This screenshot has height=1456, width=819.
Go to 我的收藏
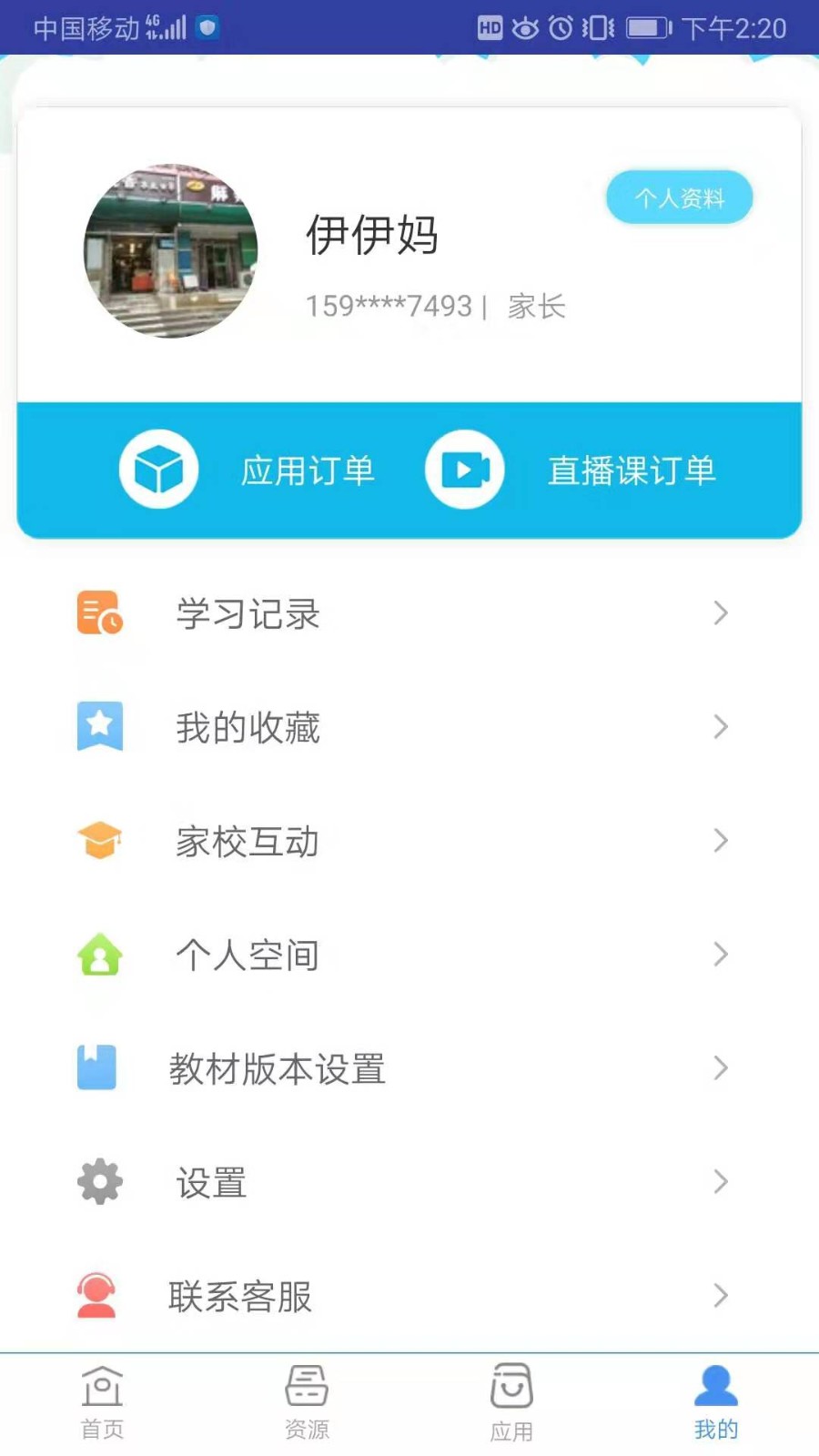(408, 727)
